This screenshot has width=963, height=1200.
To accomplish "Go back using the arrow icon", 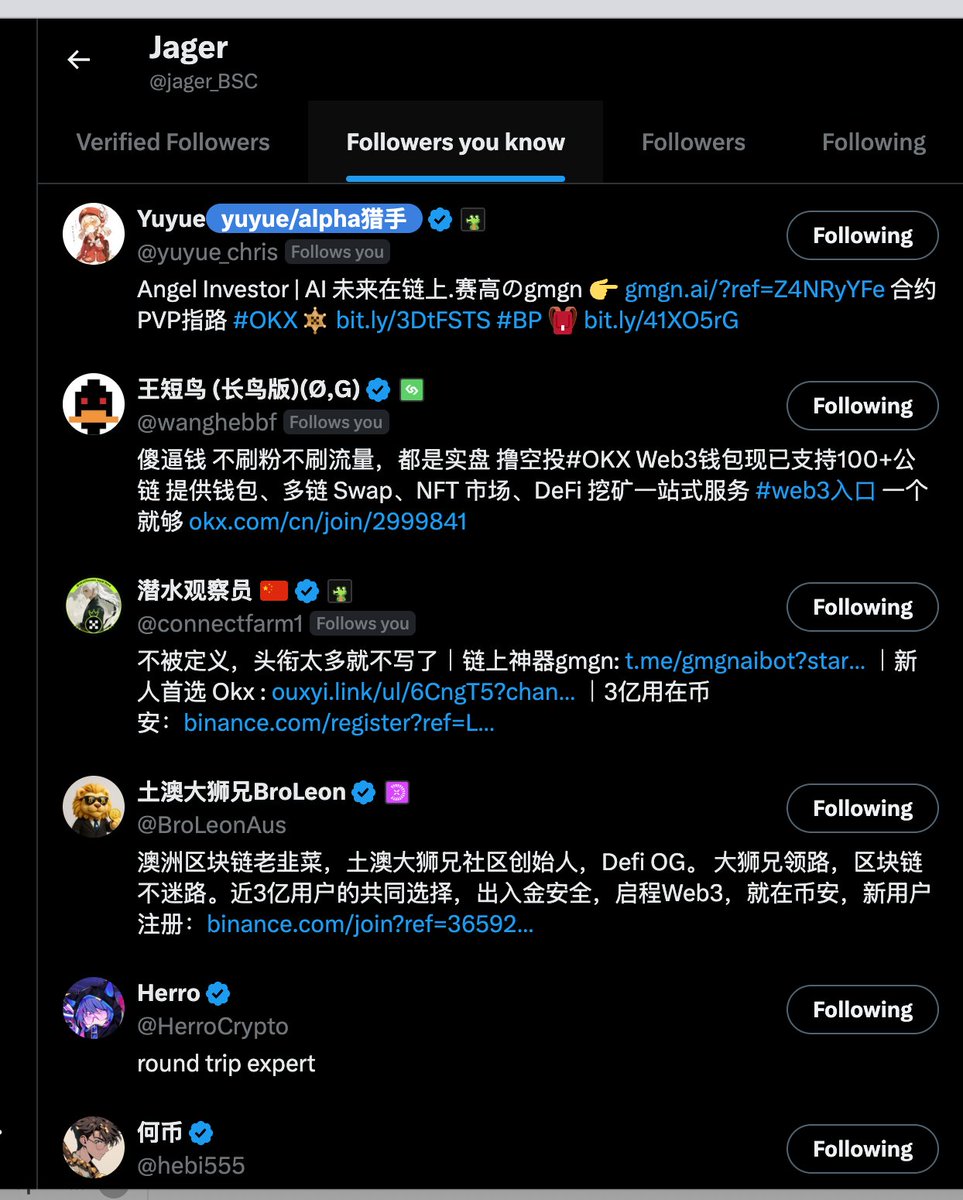I will point(79,60).
